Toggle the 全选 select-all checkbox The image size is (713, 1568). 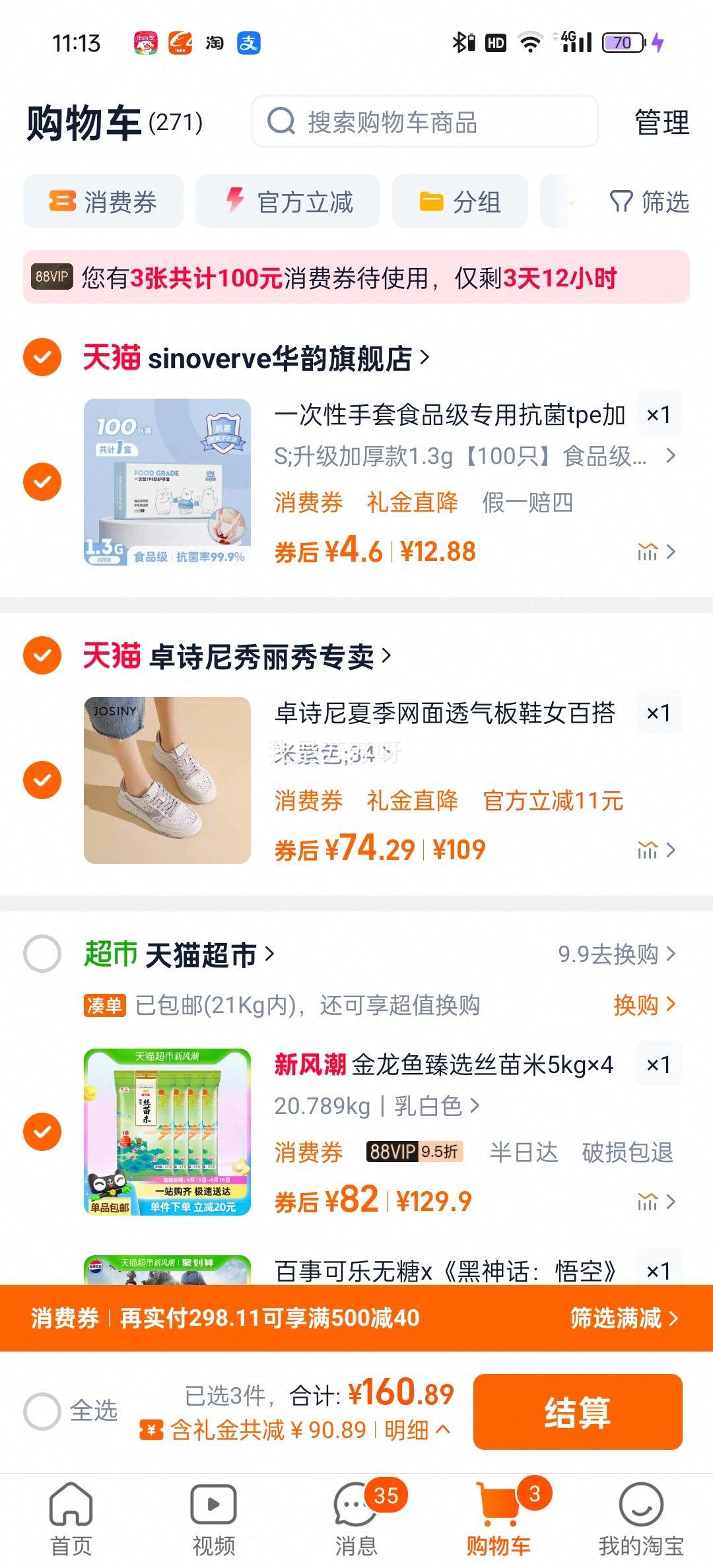pyautogui.click(x=42, y=1411)
